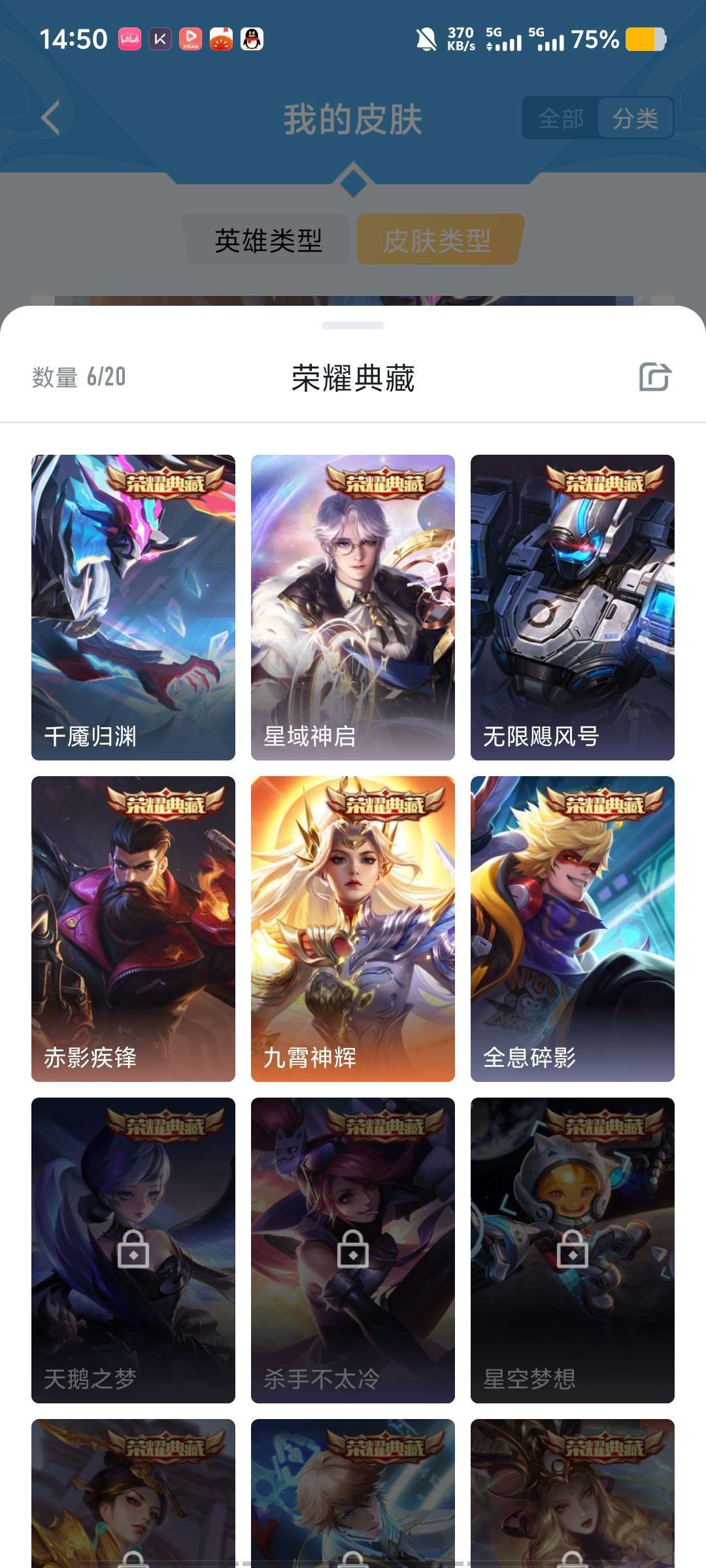
Task: View the locked 星空梦想 skin
Action: coord(573,1250)
